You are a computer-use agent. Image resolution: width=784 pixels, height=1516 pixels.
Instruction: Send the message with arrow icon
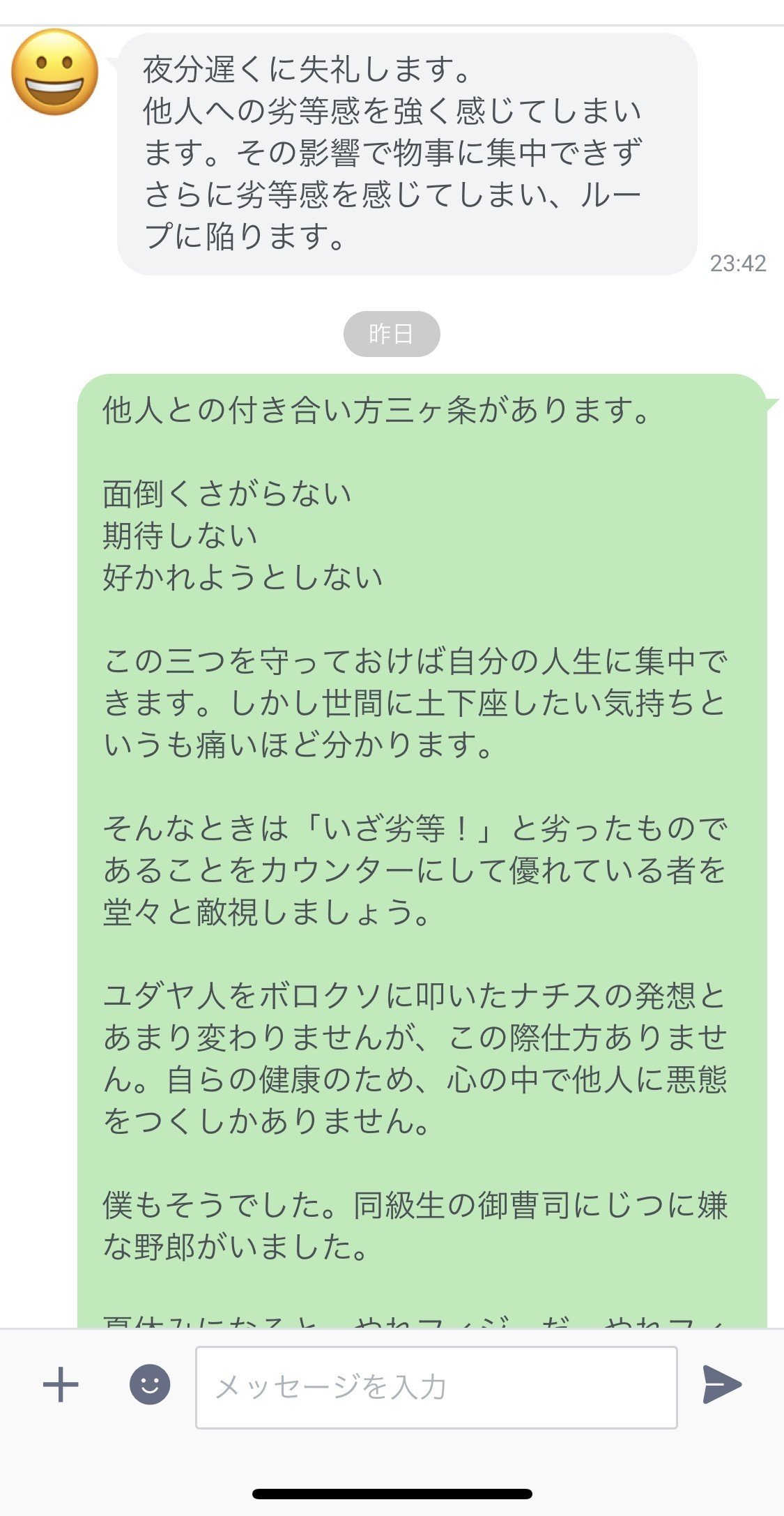click(722, 1385)
